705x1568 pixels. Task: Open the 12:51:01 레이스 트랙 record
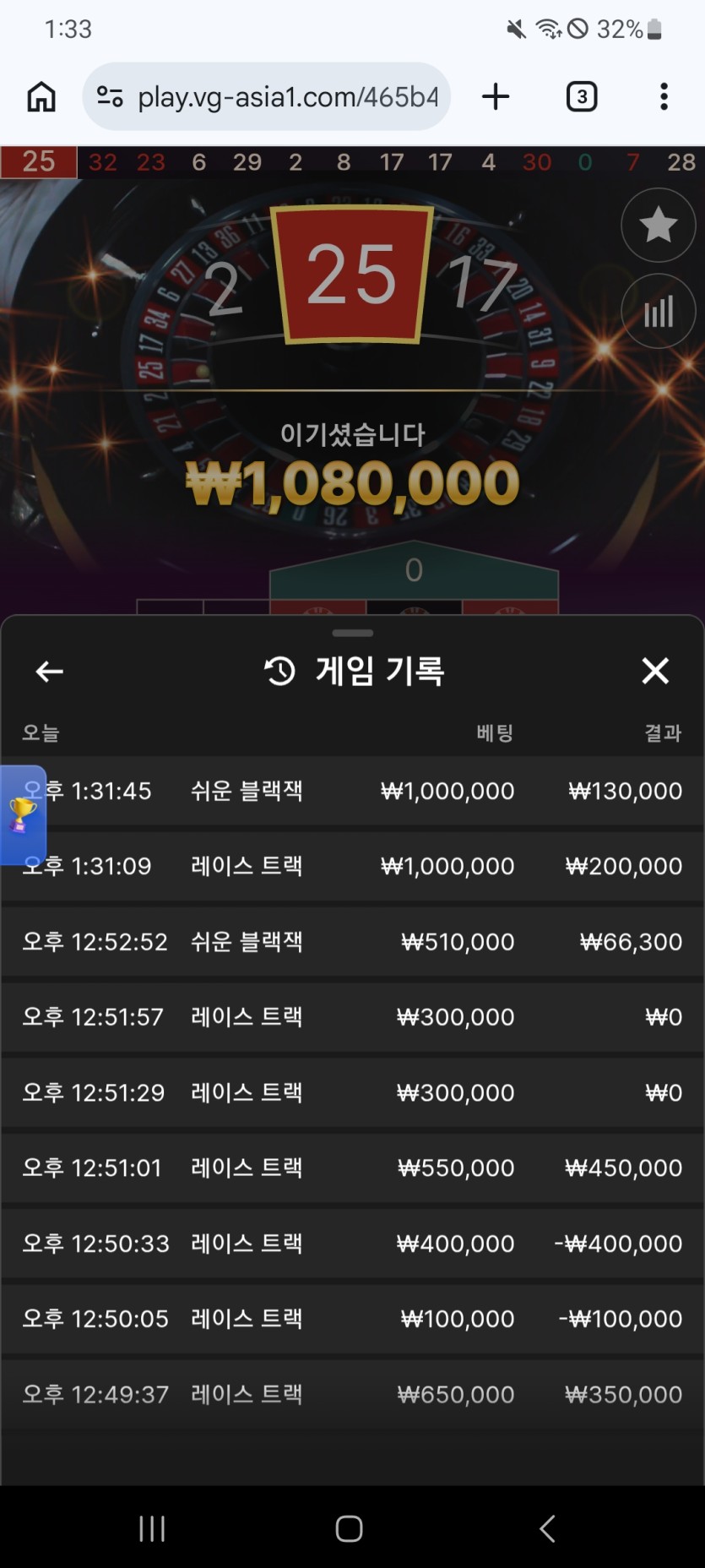352,1168
